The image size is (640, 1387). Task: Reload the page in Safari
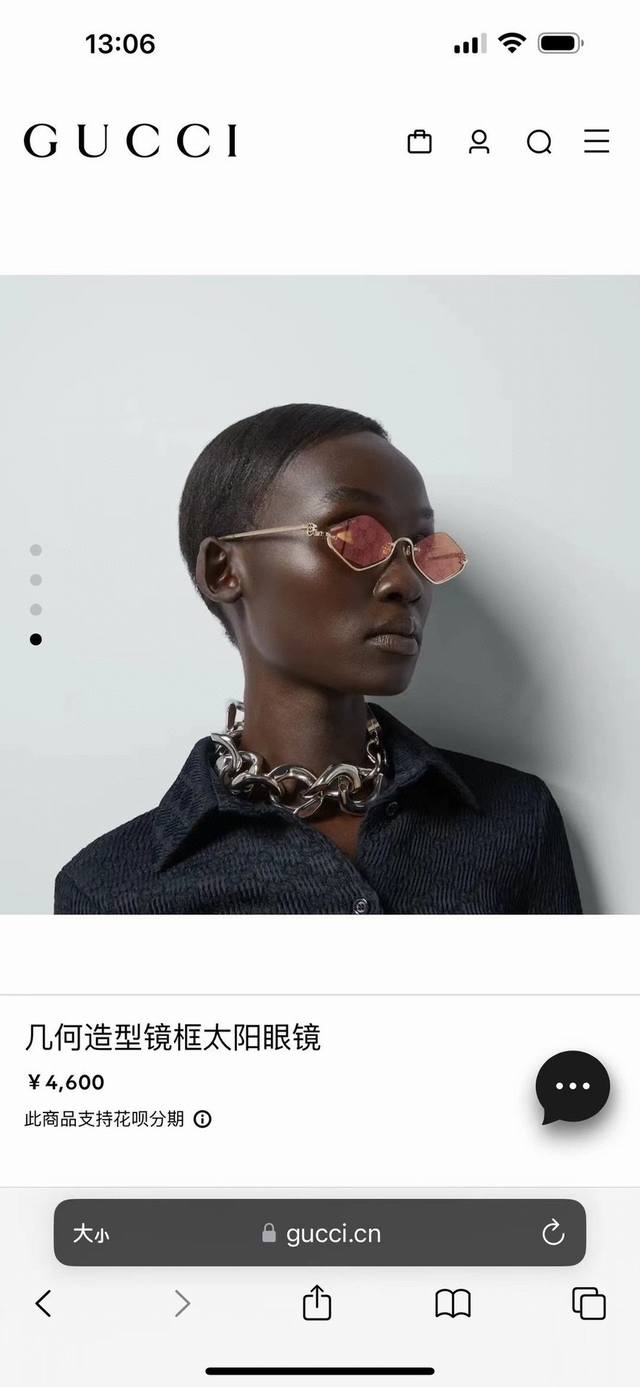553,1233
